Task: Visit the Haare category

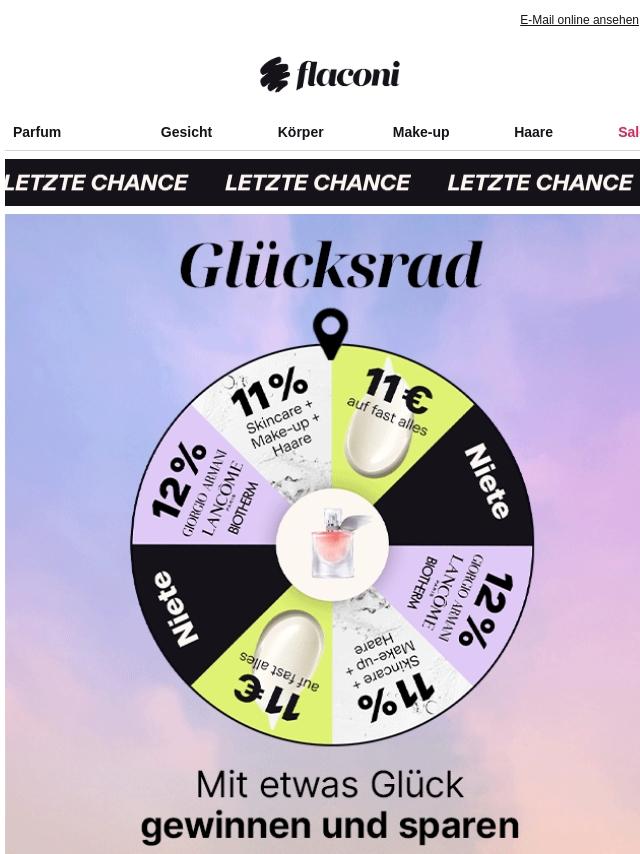Action: [533, 132]
